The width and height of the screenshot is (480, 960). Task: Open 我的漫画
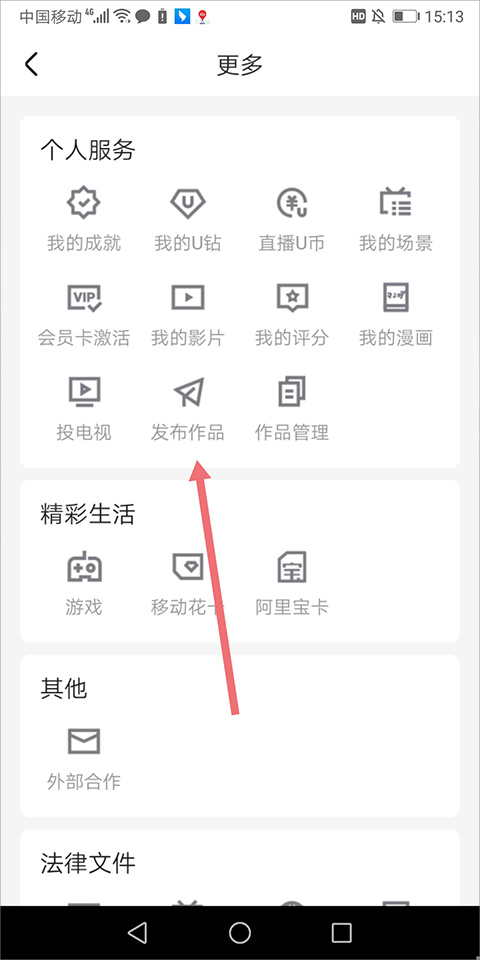[x=396, y=314]
